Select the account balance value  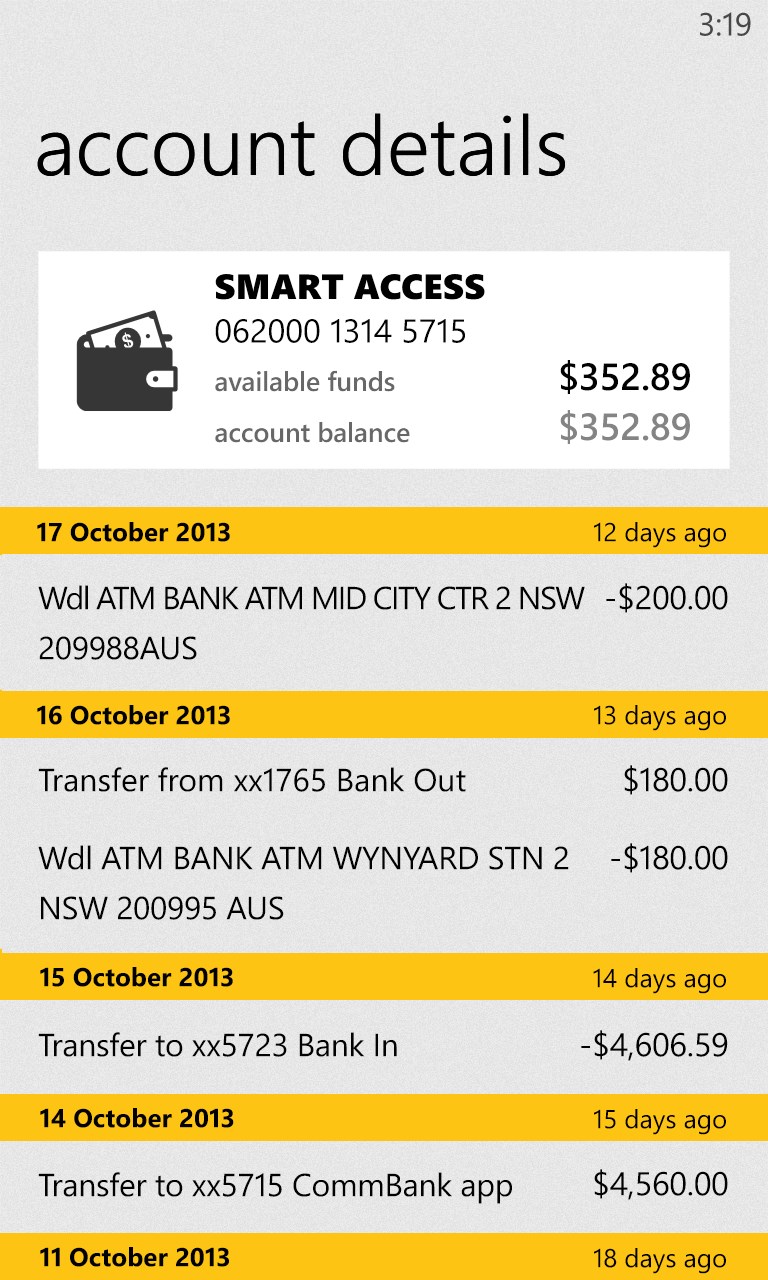[626, 432]
